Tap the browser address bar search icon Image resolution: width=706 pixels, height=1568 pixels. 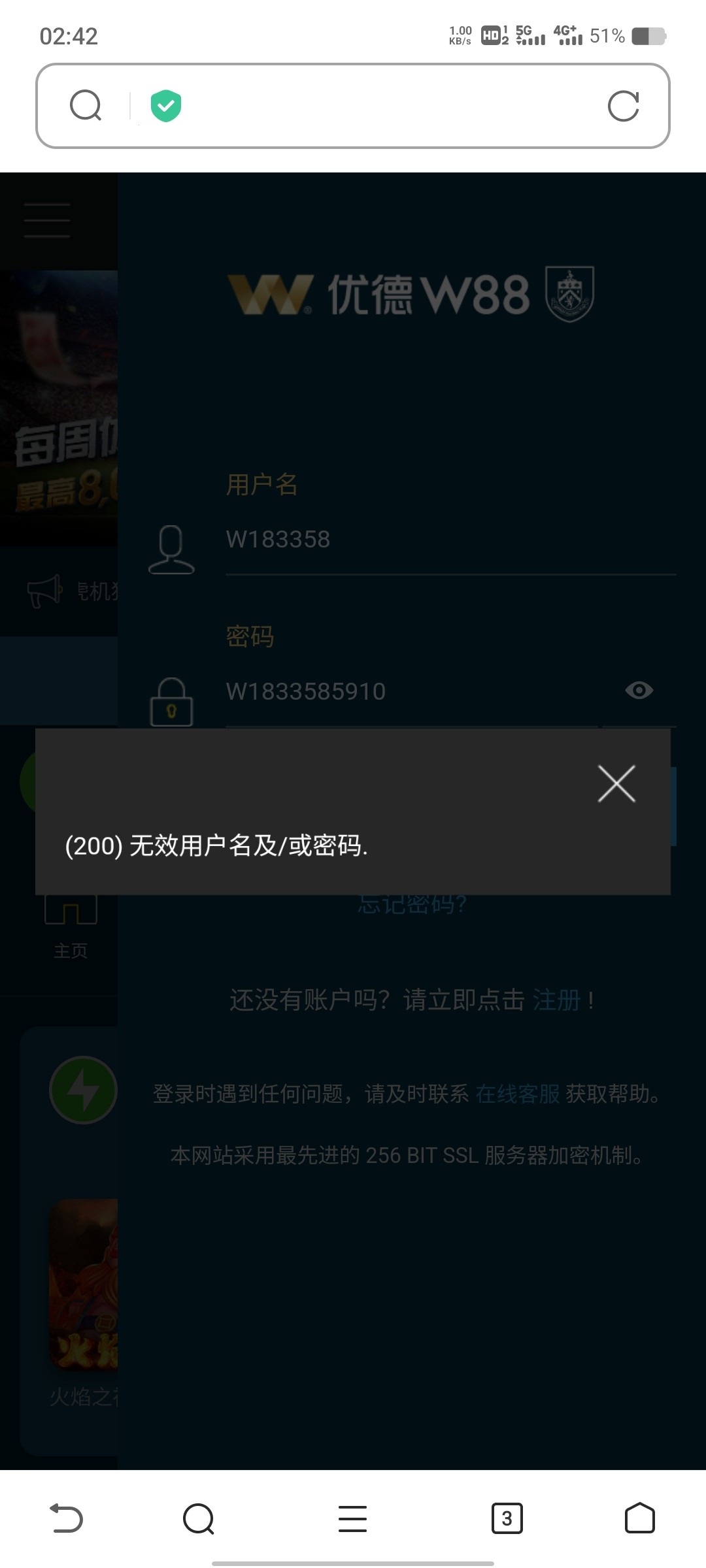pos(86,106)
